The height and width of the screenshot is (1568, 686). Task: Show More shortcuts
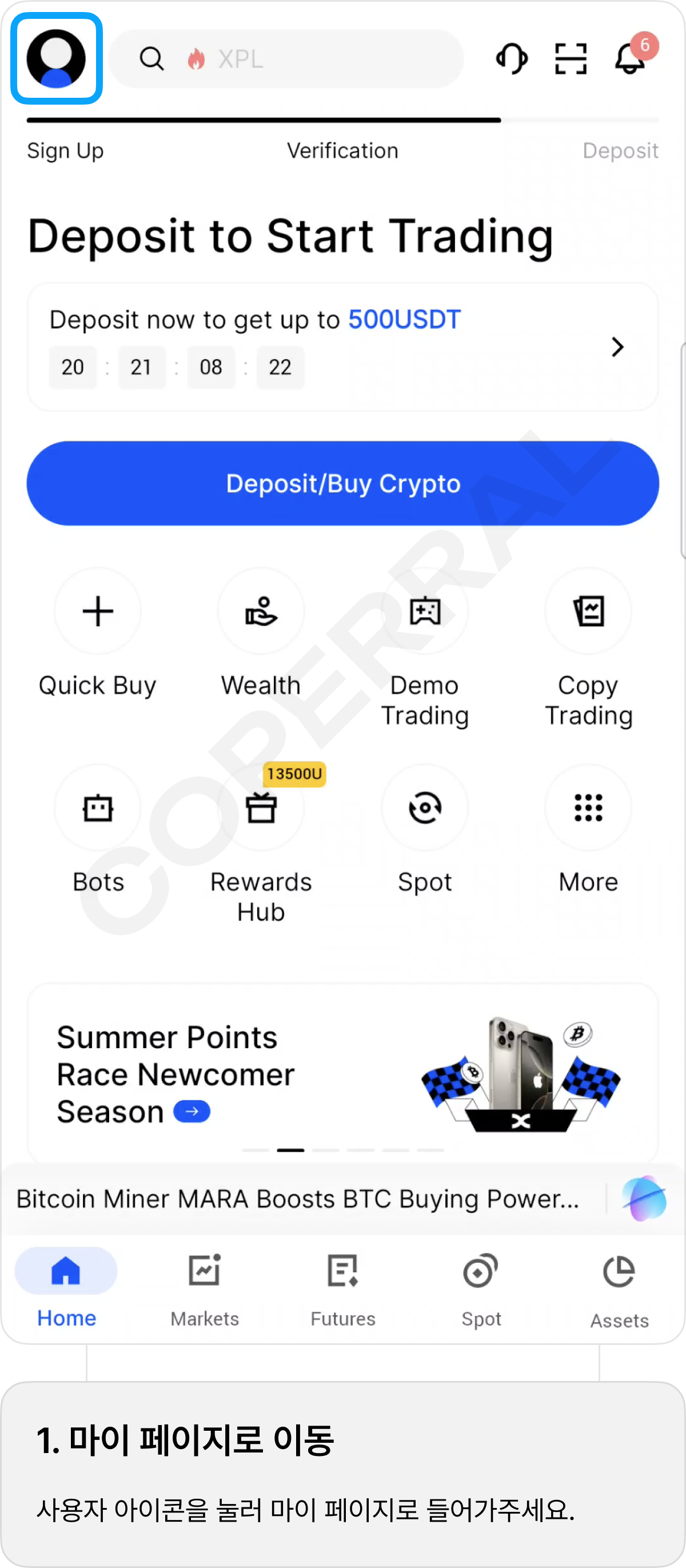coord(588,809)
